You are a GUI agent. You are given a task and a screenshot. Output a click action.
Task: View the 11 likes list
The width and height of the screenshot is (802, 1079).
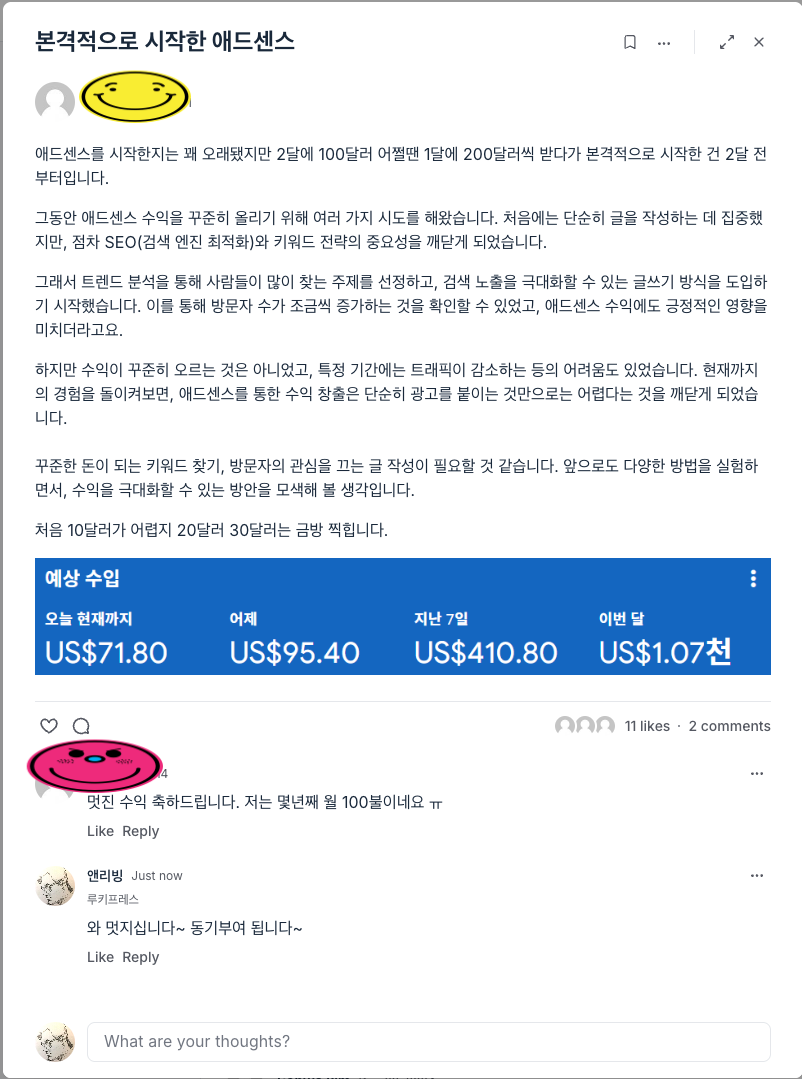(x=647, y=726)
